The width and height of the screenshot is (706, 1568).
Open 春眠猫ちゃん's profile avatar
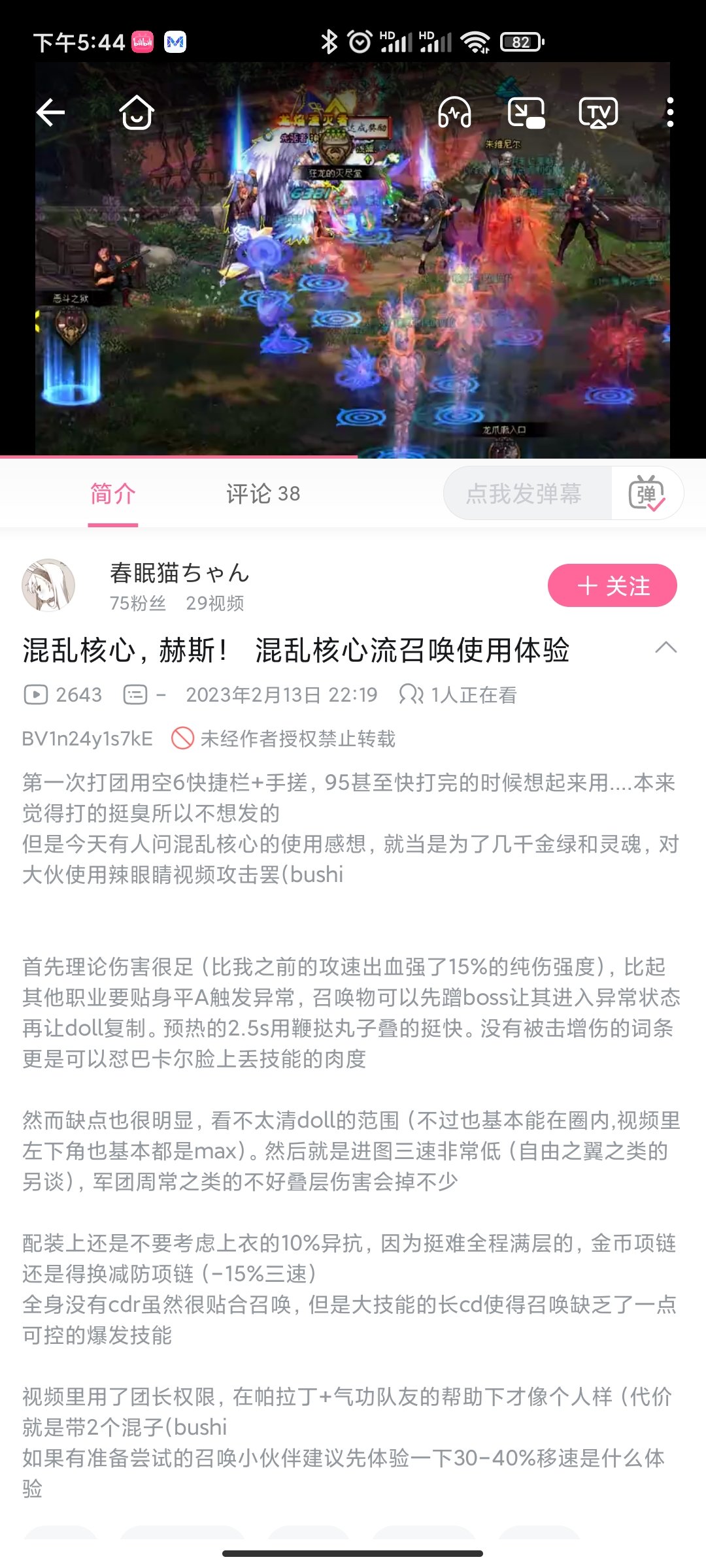[x=48, y=585]
